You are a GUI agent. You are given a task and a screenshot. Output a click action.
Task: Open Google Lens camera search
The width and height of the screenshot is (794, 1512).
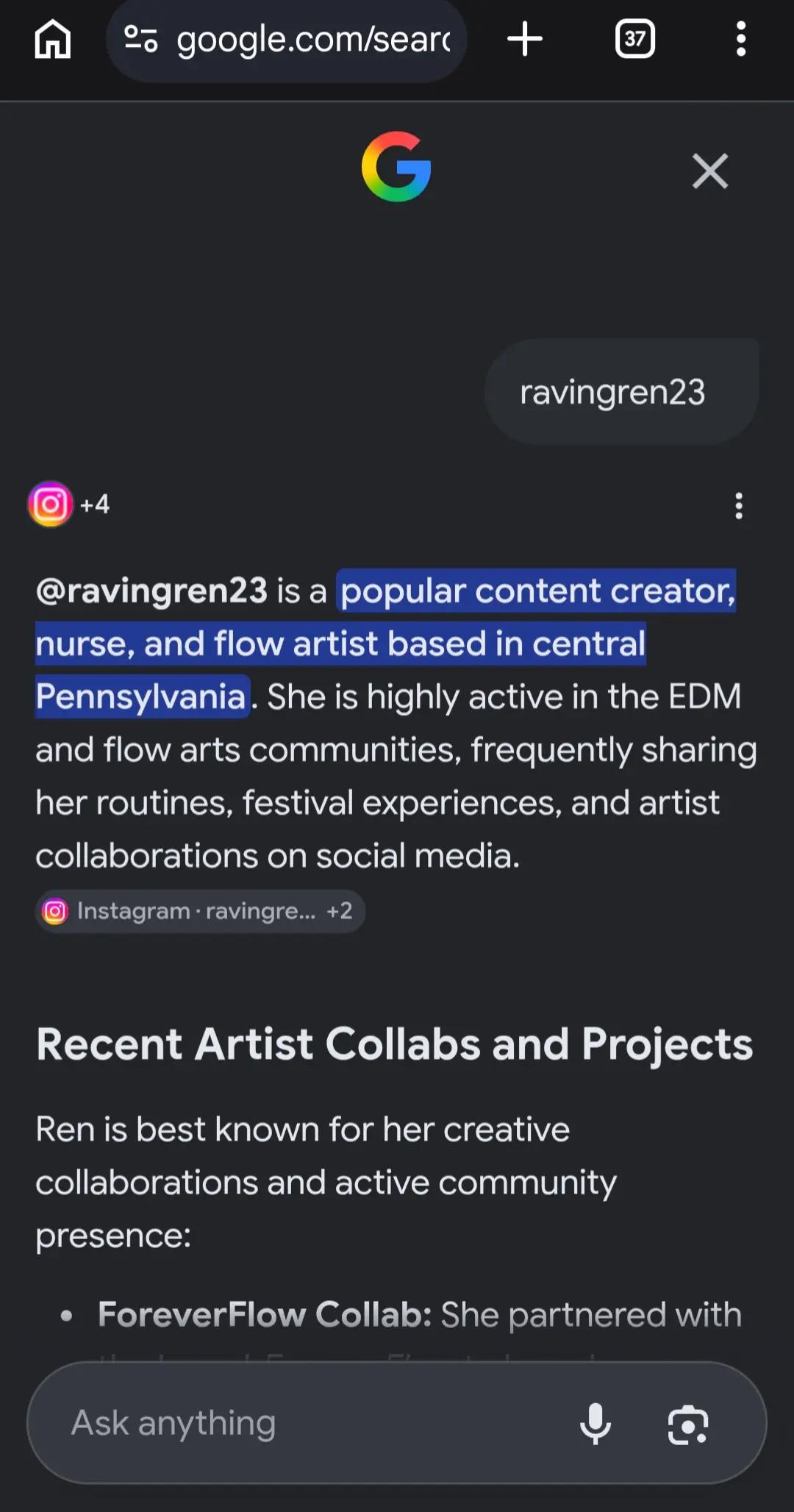[688, 1424]
